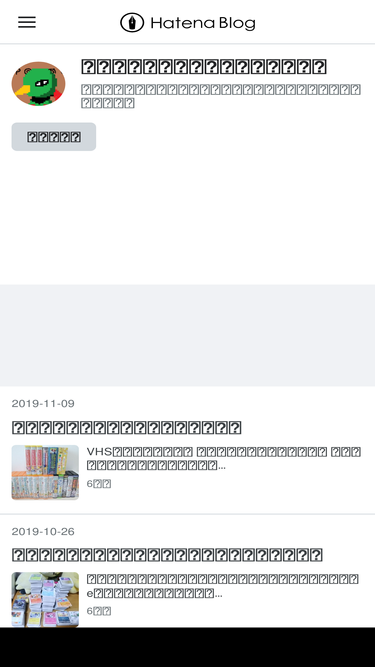Image resolution: width=375 pixels, height=667 pixels.
Task: Open the blog title link beside the avatar
Action: tap(204, 67)
